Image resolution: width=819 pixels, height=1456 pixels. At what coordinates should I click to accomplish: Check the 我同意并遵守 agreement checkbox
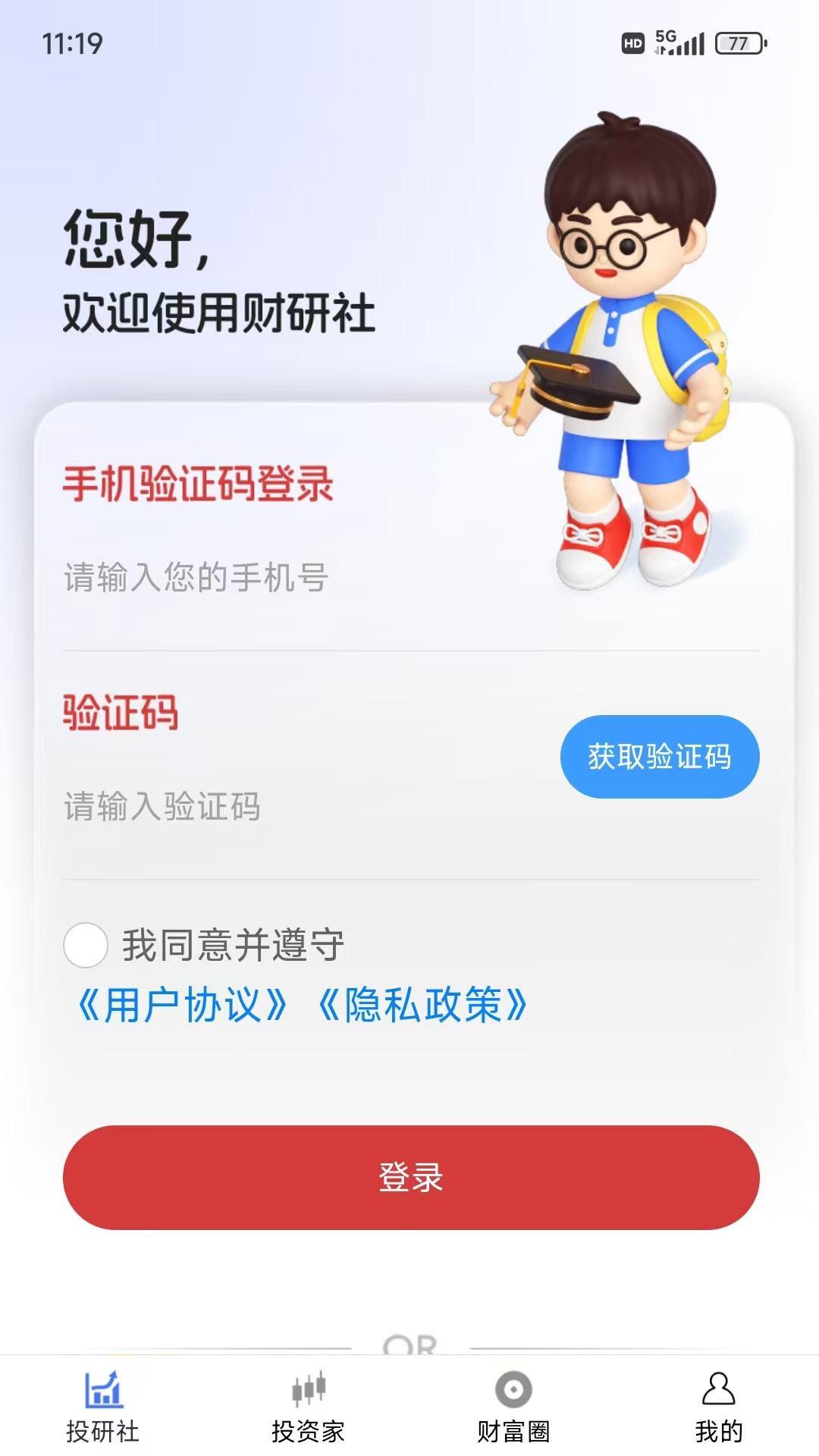[x=86, y=945]
